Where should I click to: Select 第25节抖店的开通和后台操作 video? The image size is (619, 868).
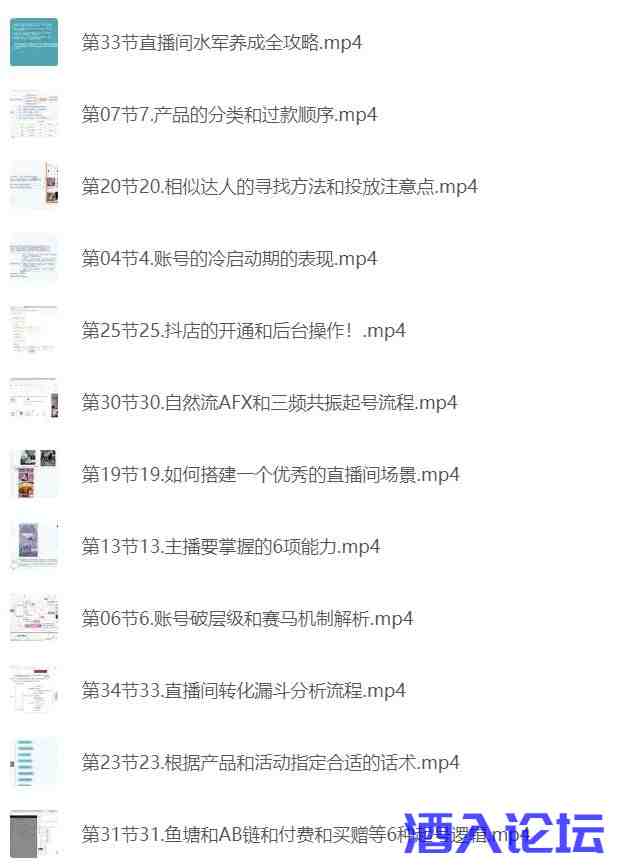point(243,331)
